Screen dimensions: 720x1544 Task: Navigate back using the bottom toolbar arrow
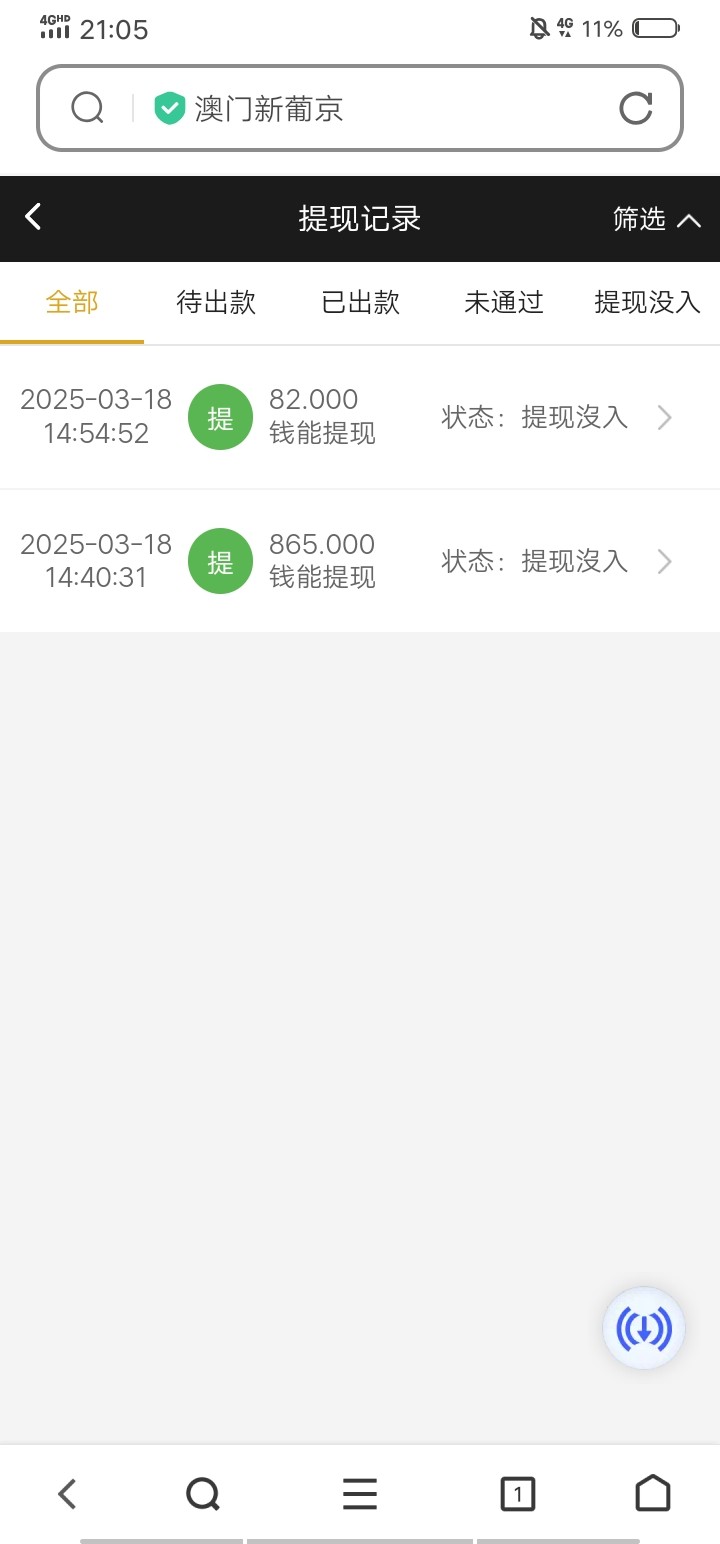tap(67, 1494)
